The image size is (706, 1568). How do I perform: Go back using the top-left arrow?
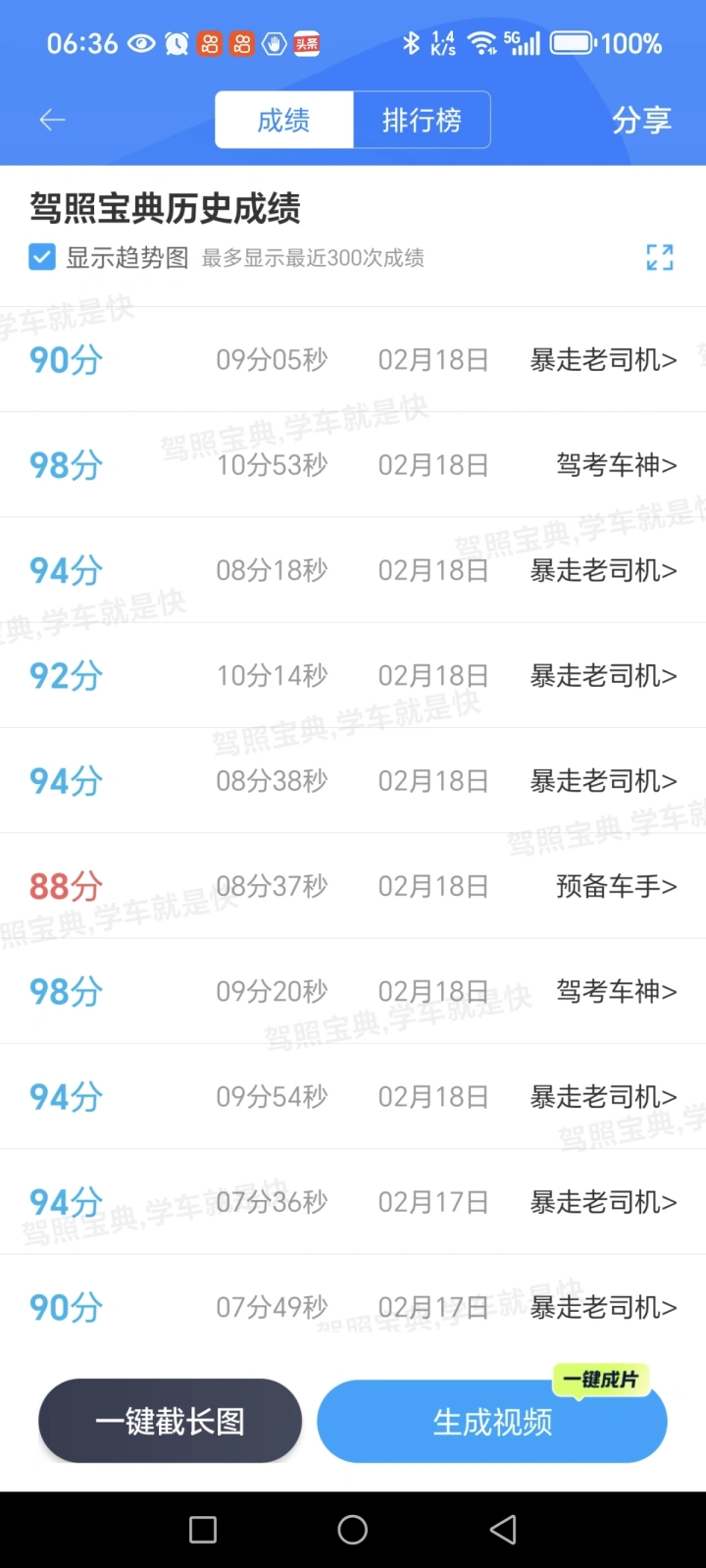(x=52, y=120)
